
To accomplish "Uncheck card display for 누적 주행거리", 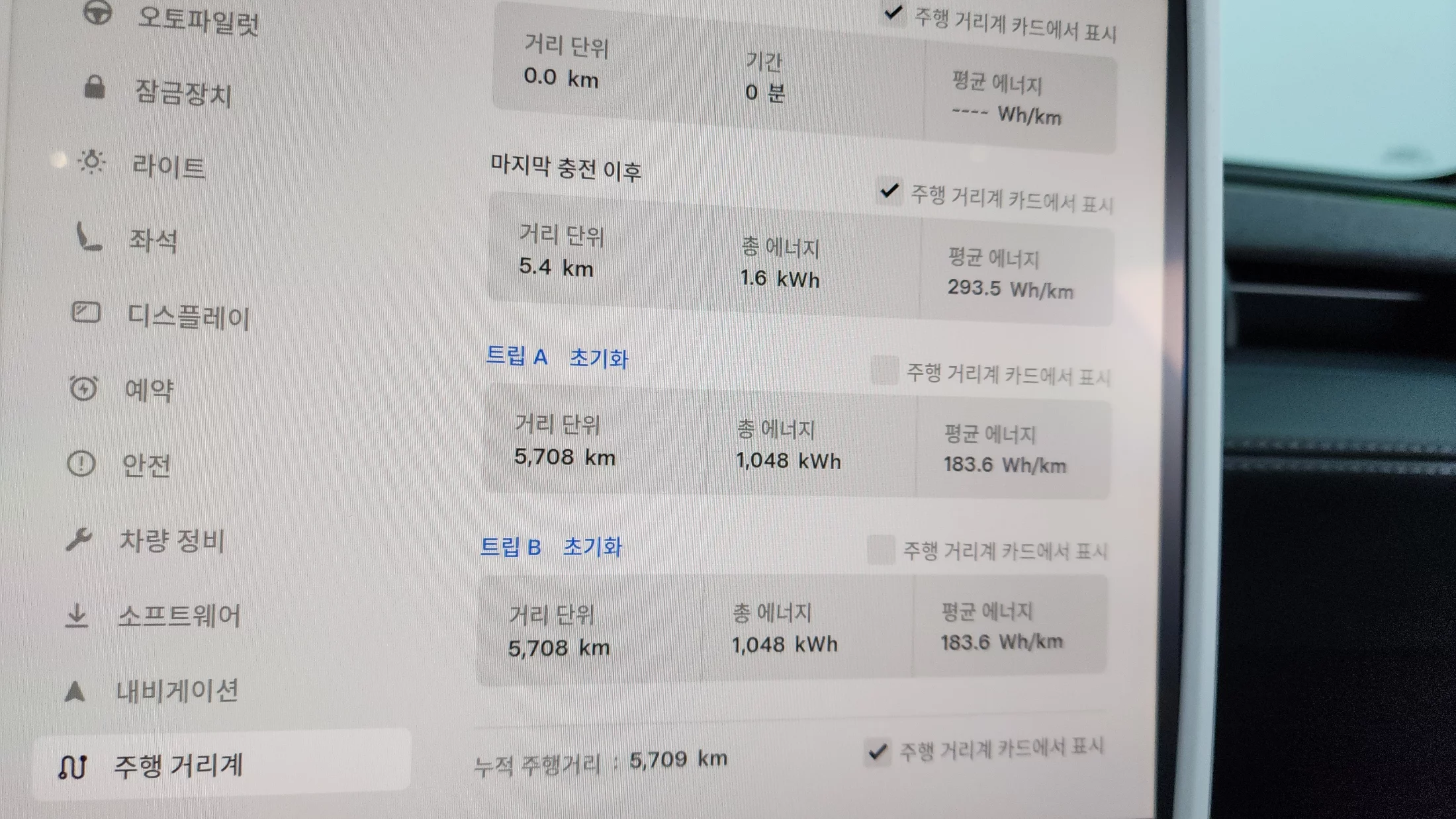I will (878, 752).
